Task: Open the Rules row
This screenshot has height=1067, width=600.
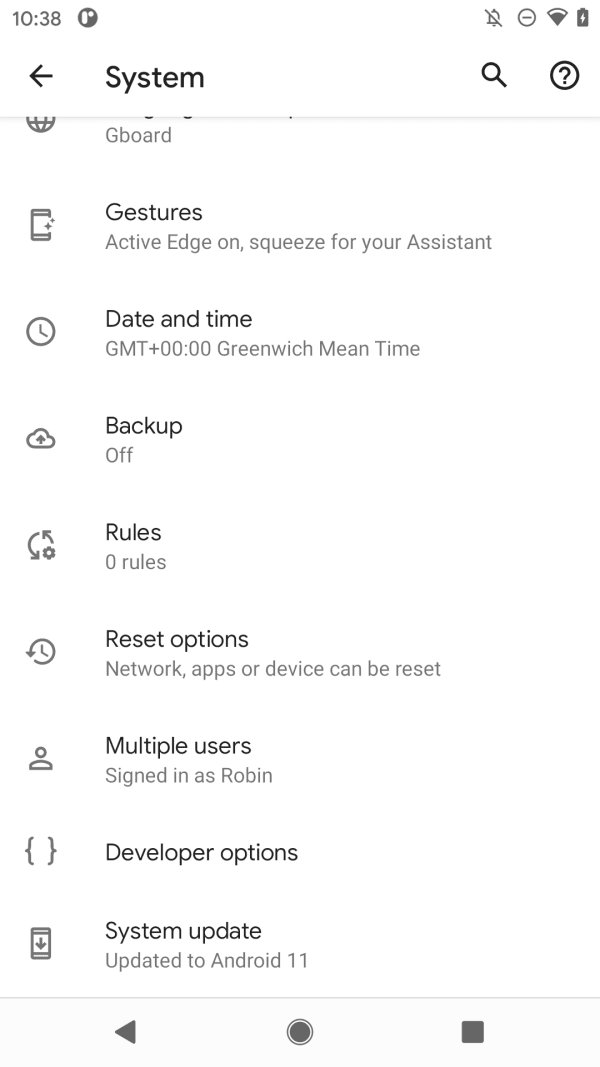Action: click(300, 546)
